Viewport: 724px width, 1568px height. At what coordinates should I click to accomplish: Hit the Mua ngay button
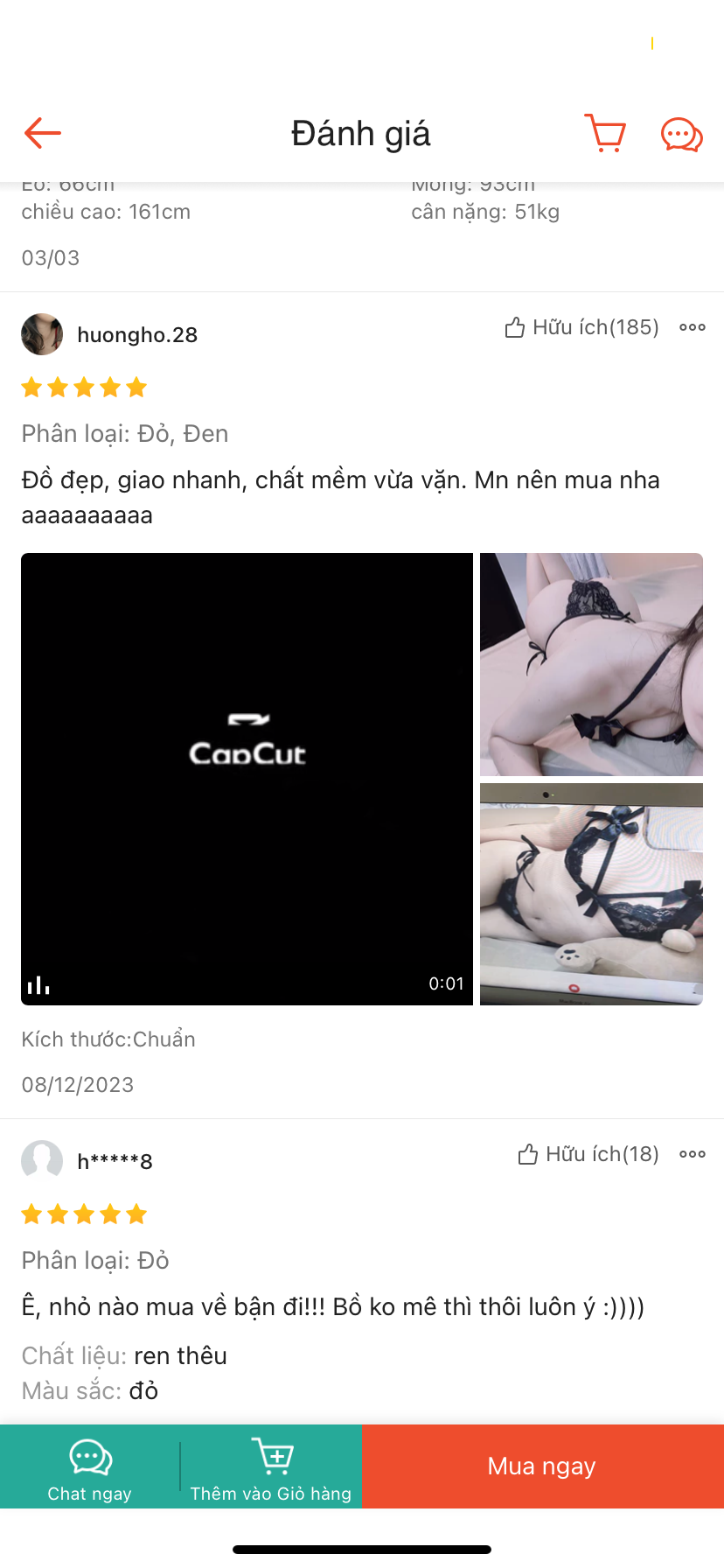click(542, 1466)
